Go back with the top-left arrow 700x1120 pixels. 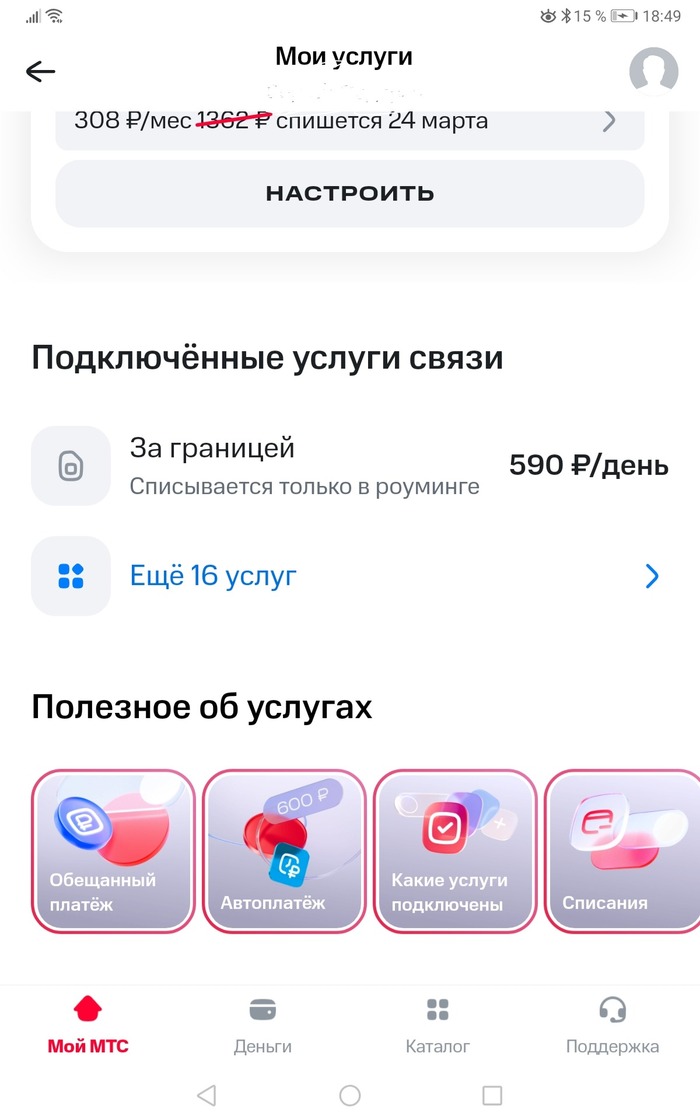point(40,71)
